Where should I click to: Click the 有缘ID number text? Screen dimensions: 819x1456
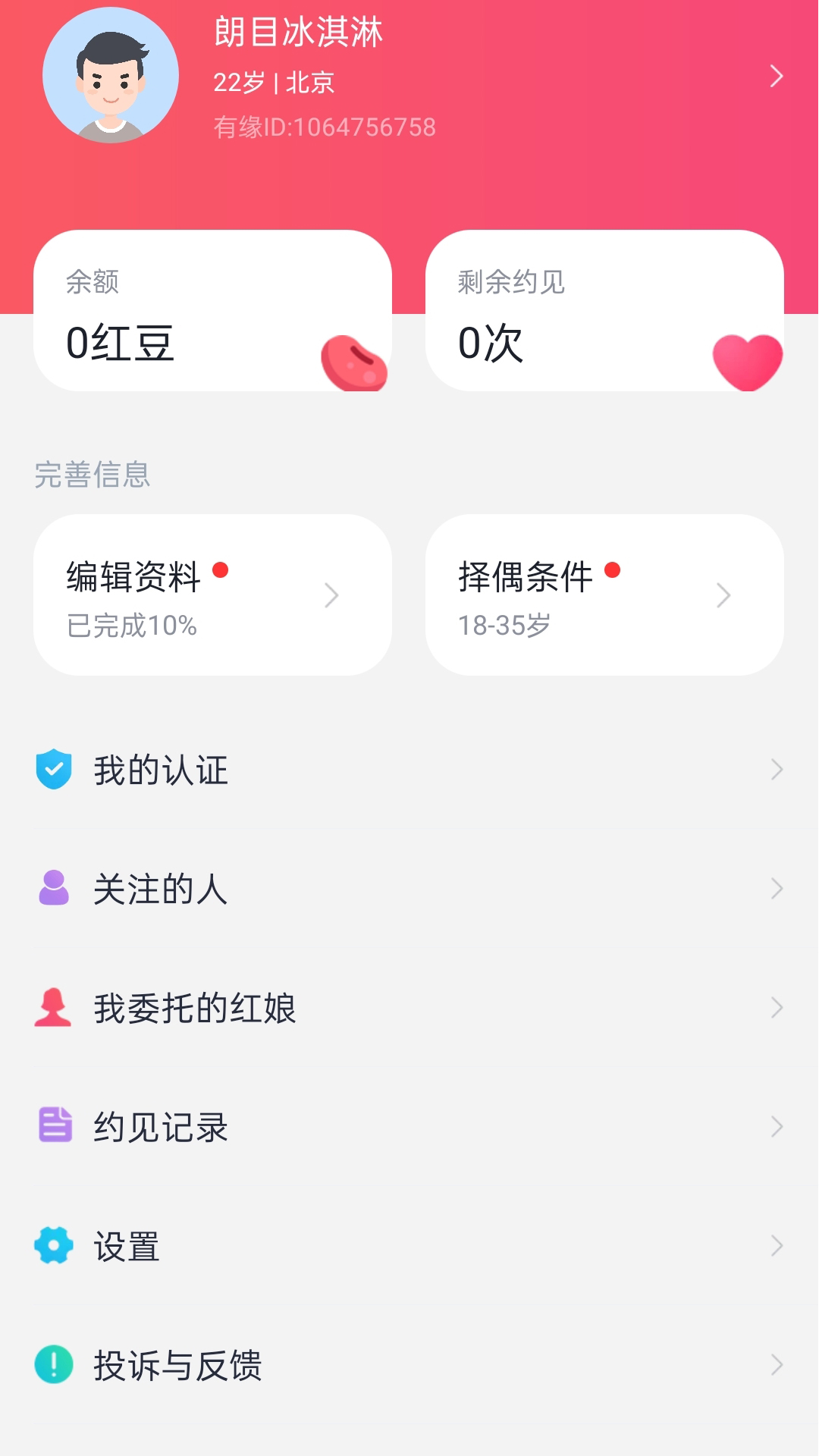coord(325,127)
